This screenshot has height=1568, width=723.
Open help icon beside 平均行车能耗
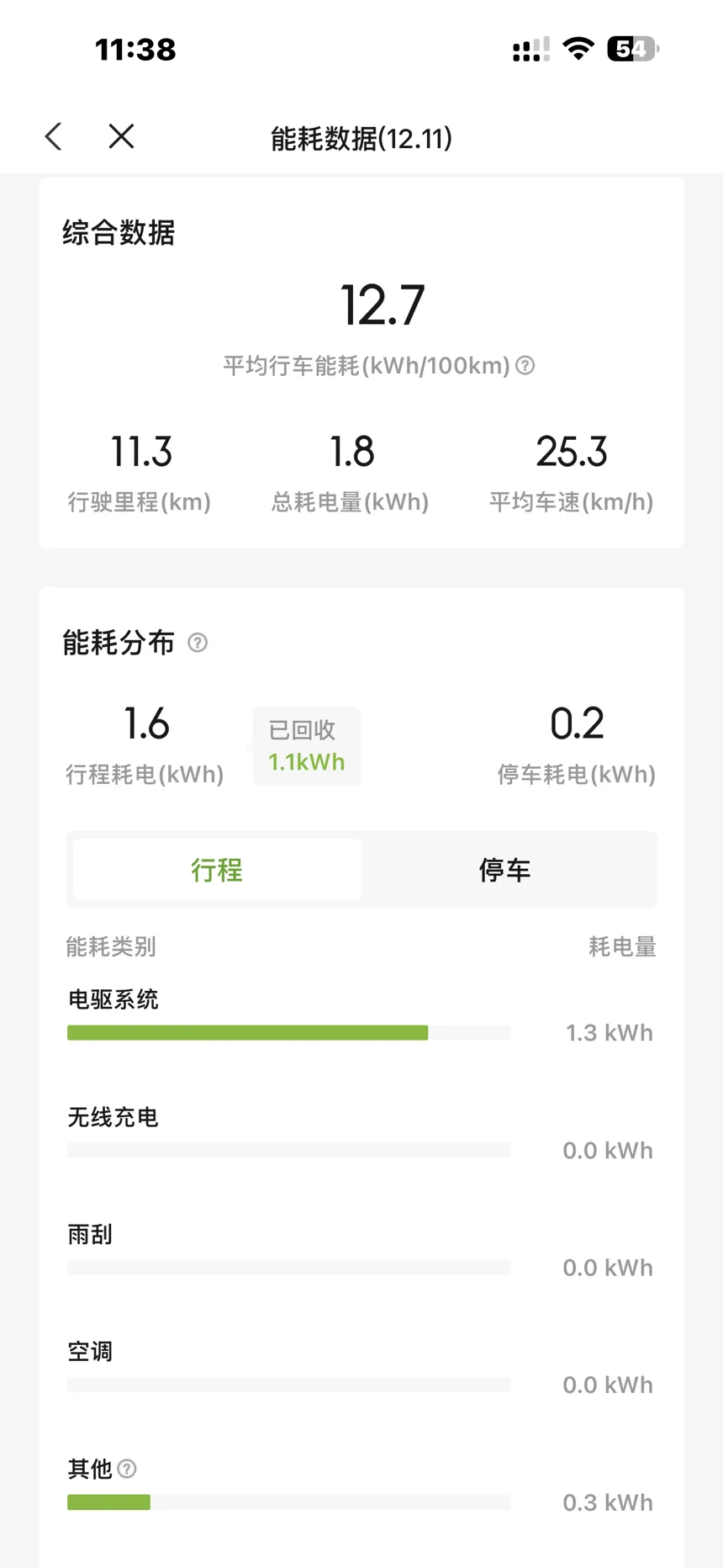(525, 365)
